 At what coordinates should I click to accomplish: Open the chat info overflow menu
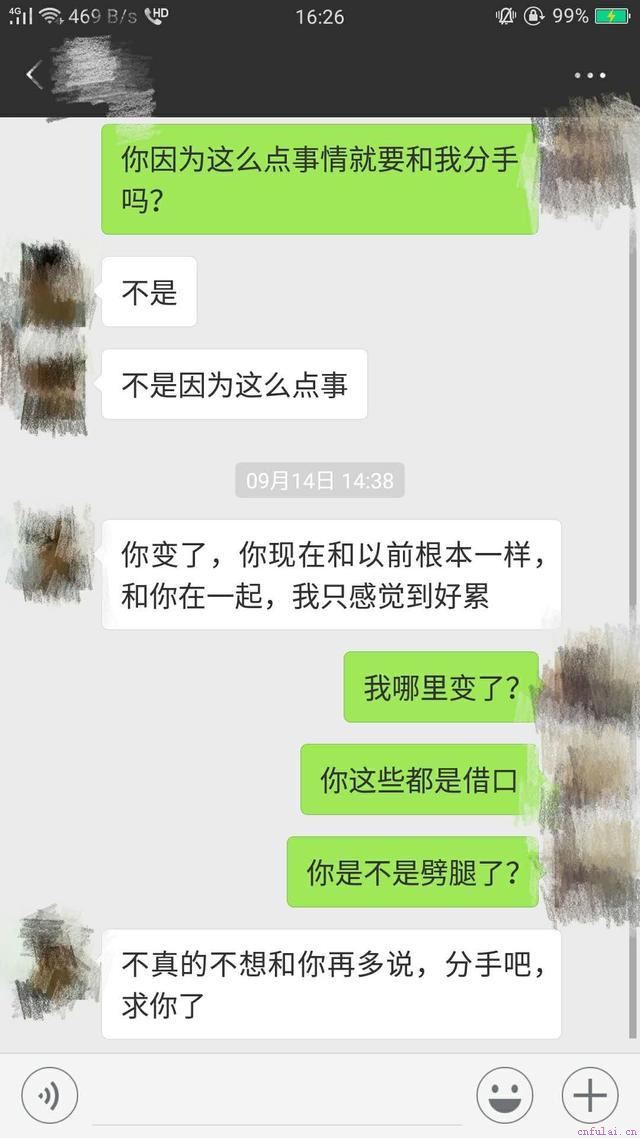click(590, 75)
